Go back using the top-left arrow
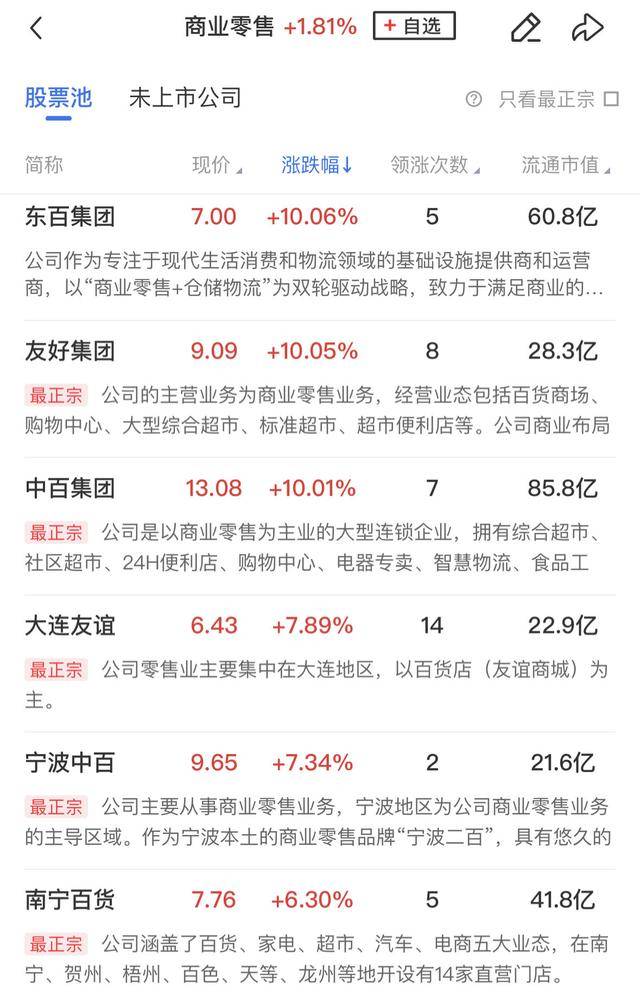Image resolution: width=640 pixels, height=1005 pixels. [37, 28]
